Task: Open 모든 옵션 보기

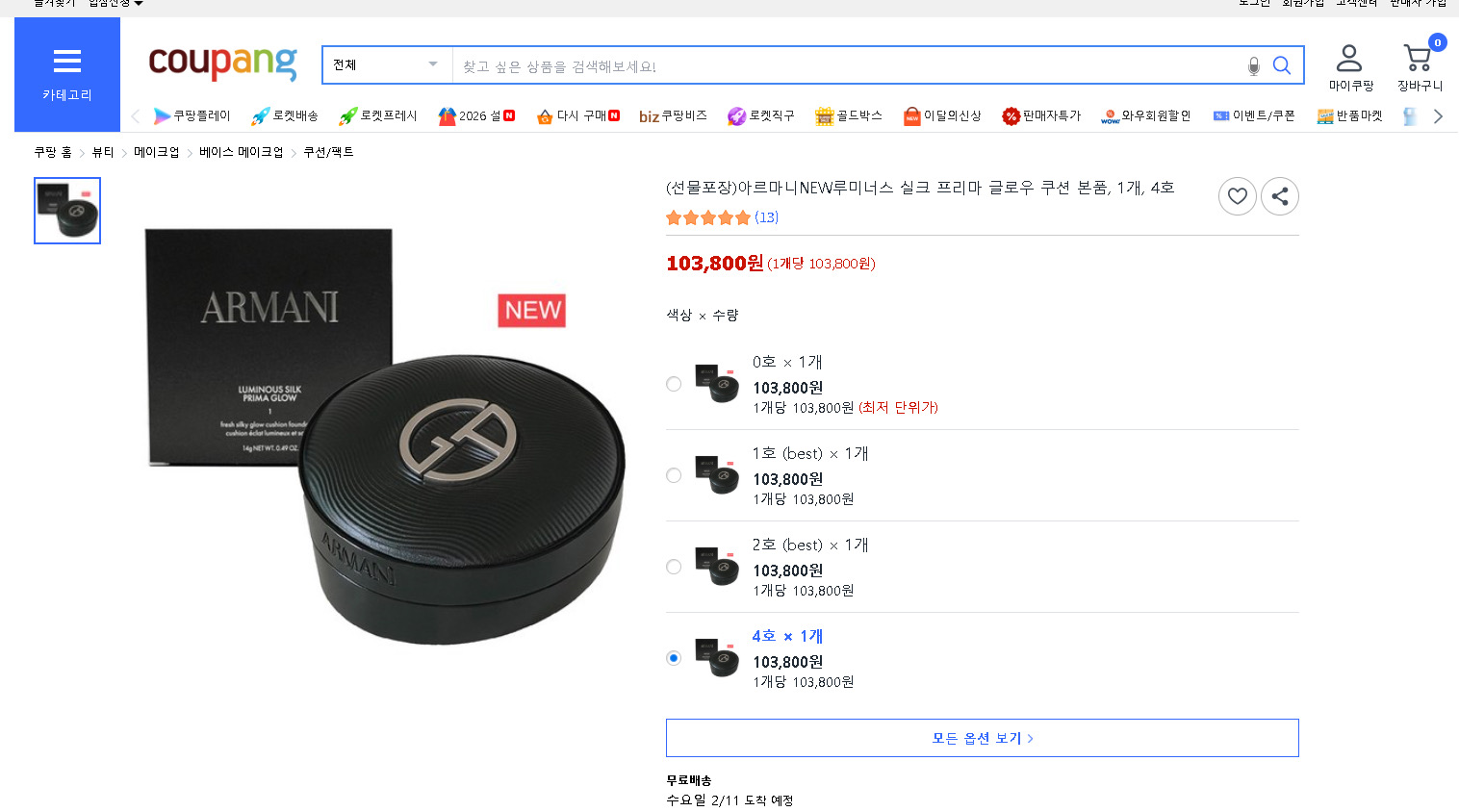Action: pyautogui.click(x=982, y=738)
